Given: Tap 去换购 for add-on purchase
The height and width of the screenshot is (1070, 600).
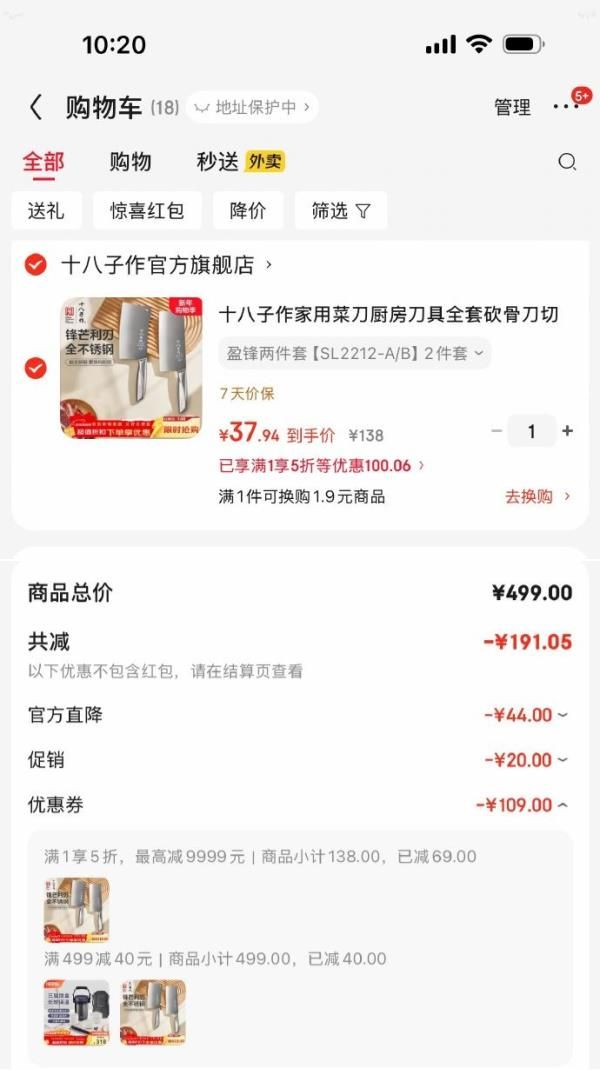Looking at the screenshot, I should pyautogui.click(x=537, y=496).
